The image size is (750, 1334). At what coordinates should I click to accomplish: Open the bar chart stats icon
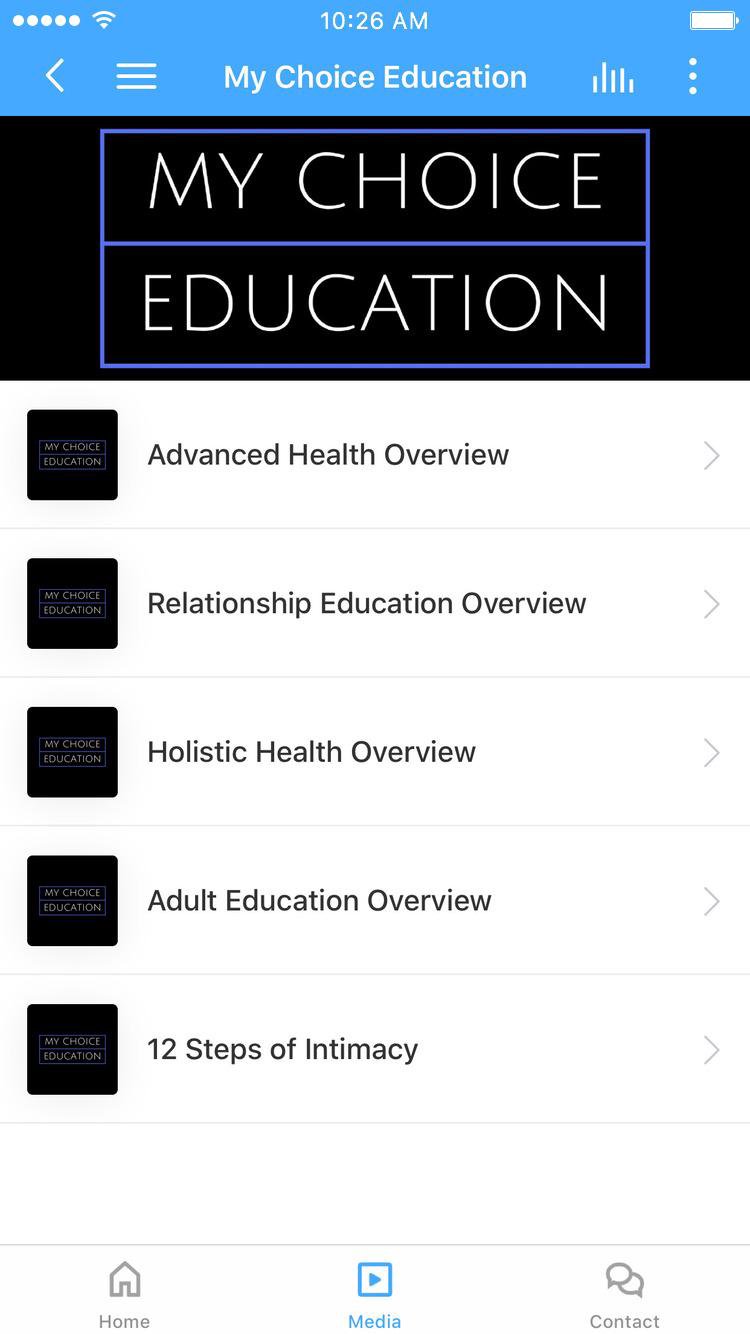(x=612, y=77)
